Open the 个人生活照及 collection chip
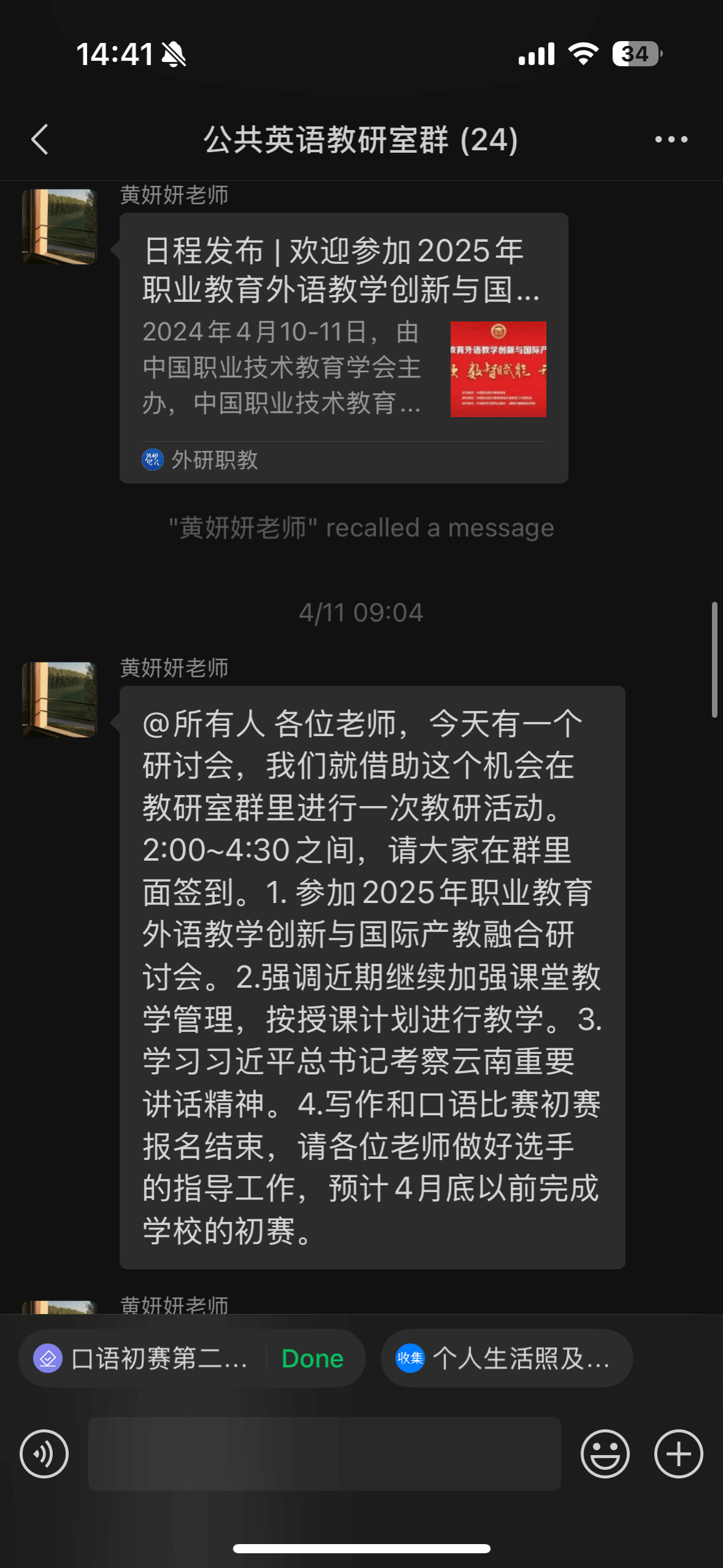This screenshot has height=1568, width=723. 506,1359
